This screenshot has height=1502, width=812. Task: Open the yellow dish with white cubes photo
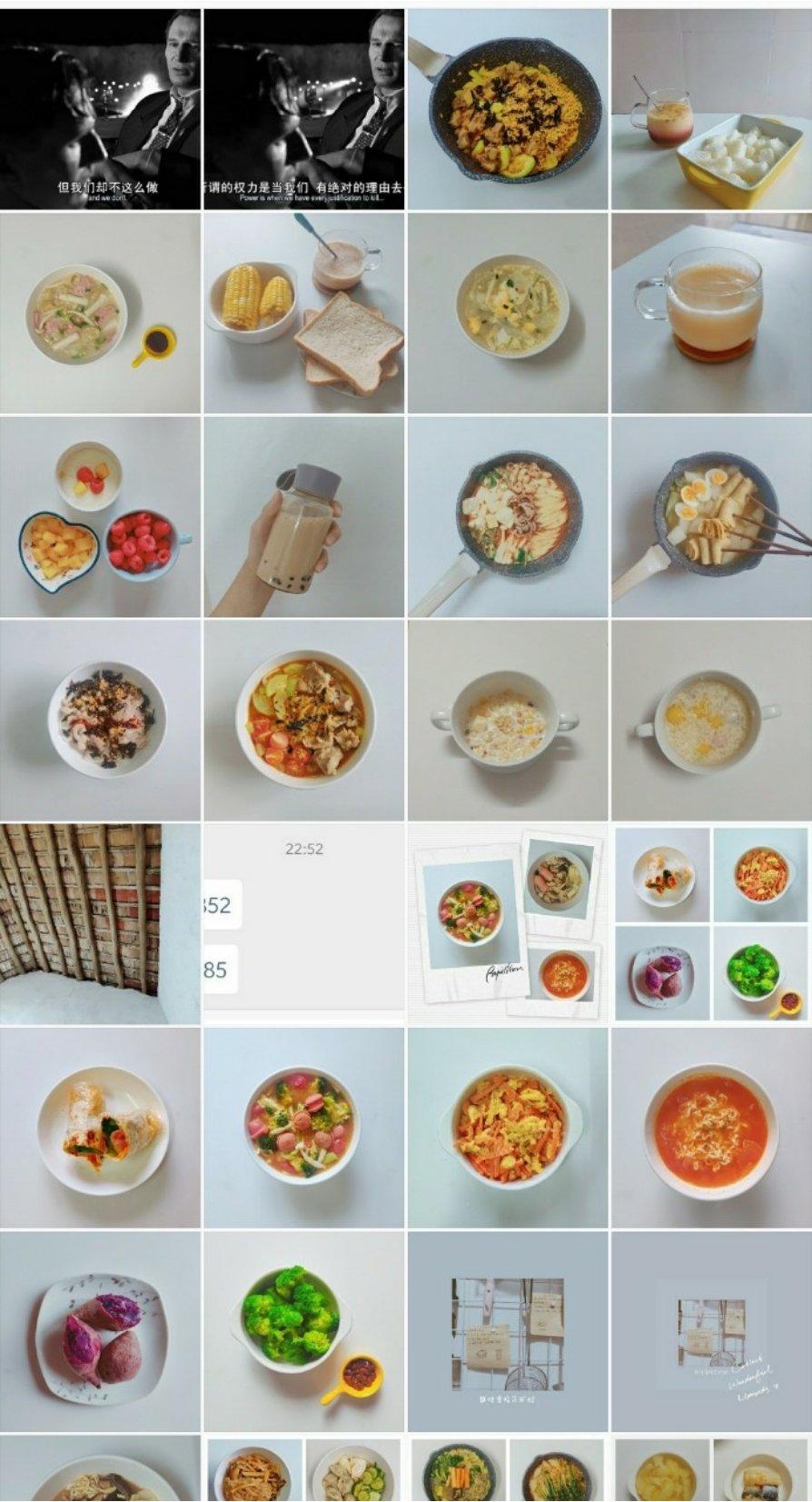711,109
